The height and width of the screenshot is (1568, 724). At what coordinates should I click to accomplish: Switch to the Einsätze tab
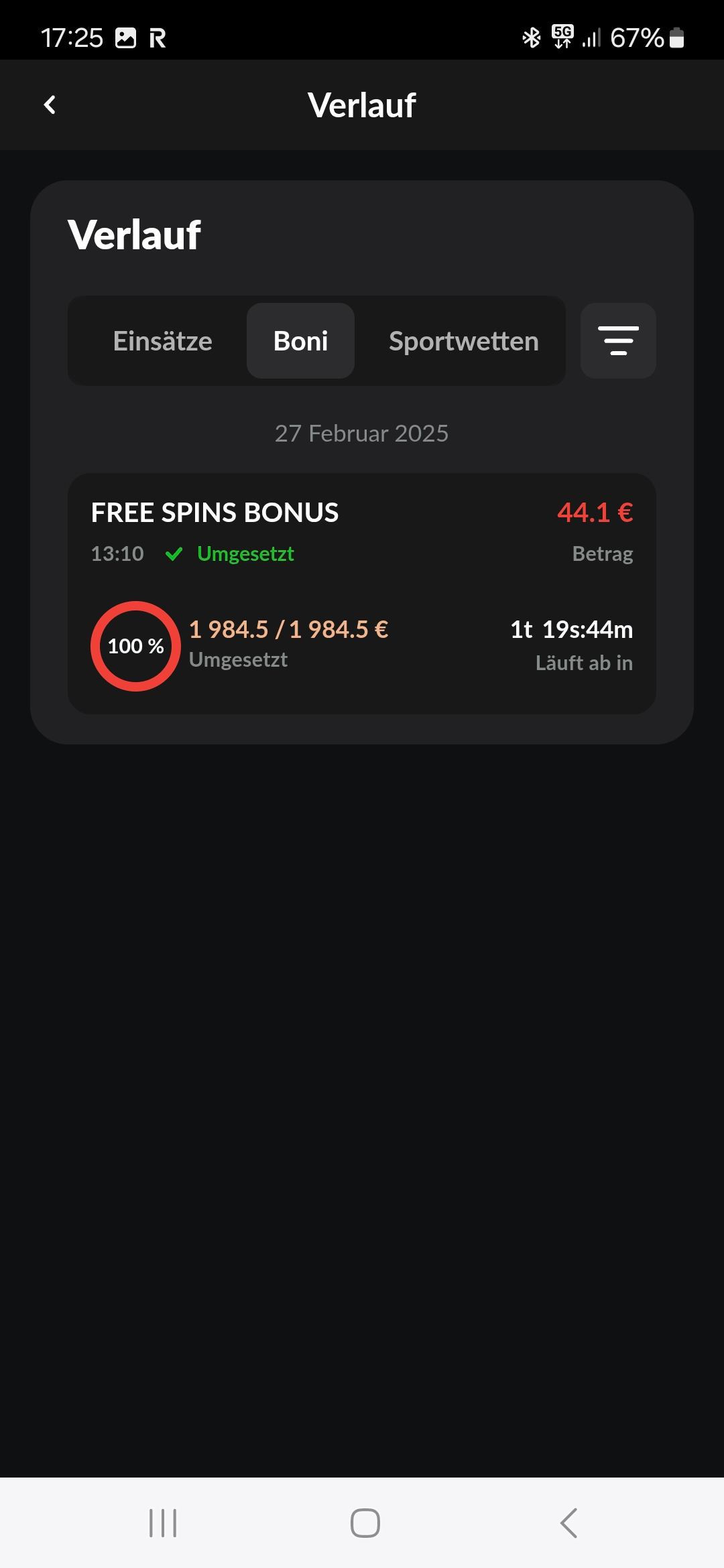[162, 341]
